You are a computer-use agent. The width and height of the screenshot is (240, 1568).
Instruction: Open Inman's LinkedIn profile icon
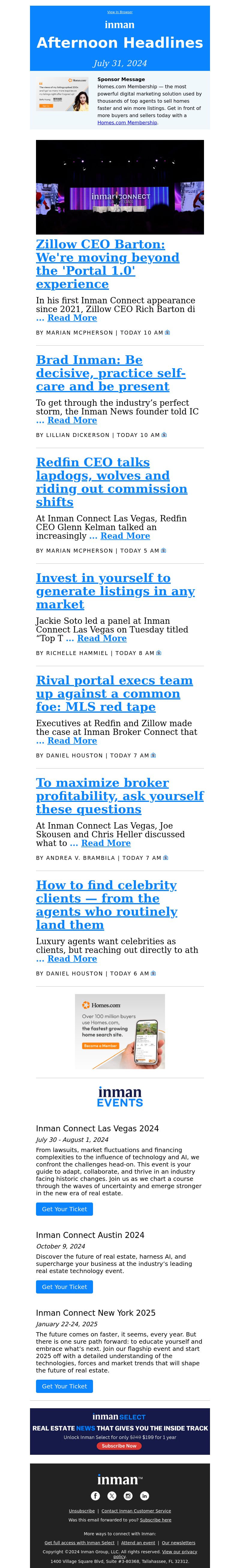click(145, 1496)
